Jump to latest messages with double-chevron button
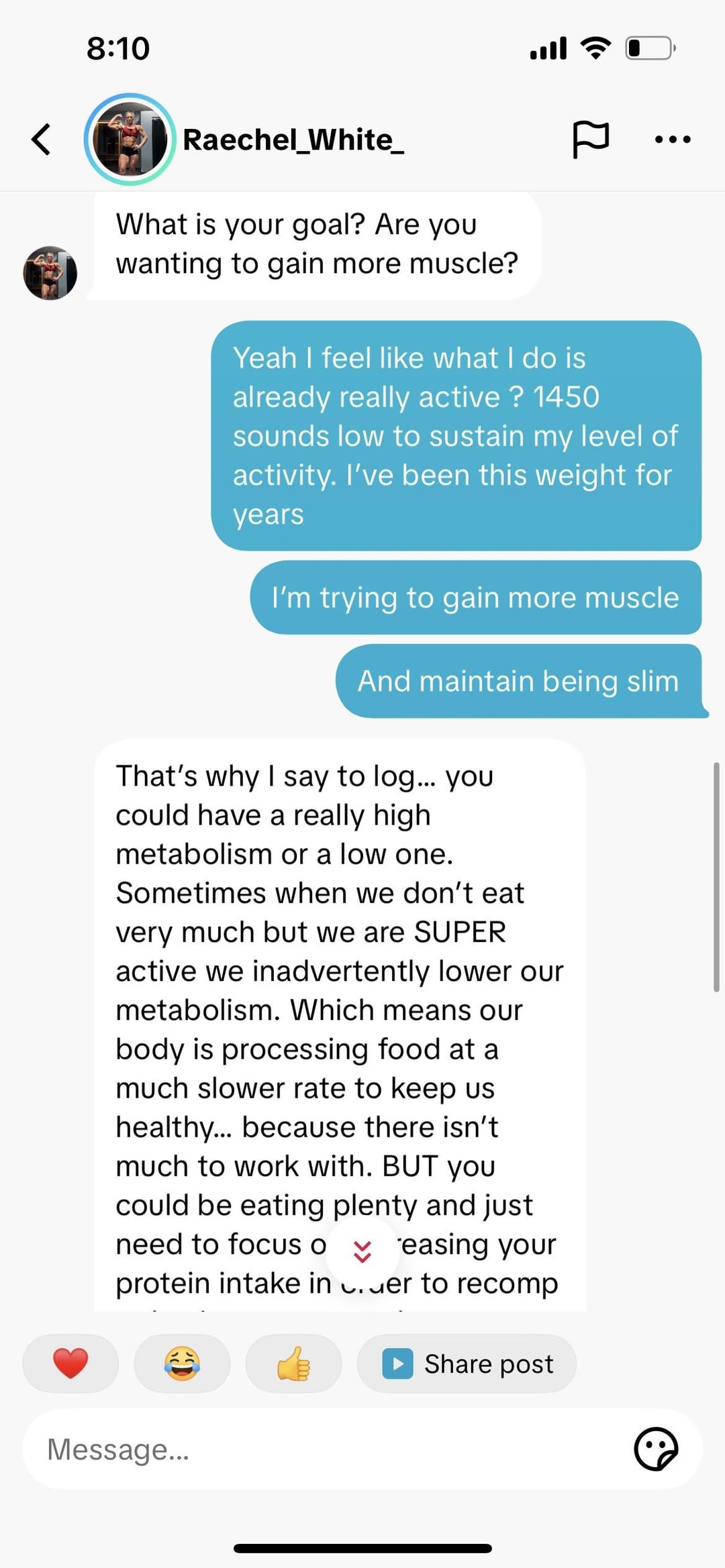725x1568 pixels. pyautogui.click(x=362, y=1251)
